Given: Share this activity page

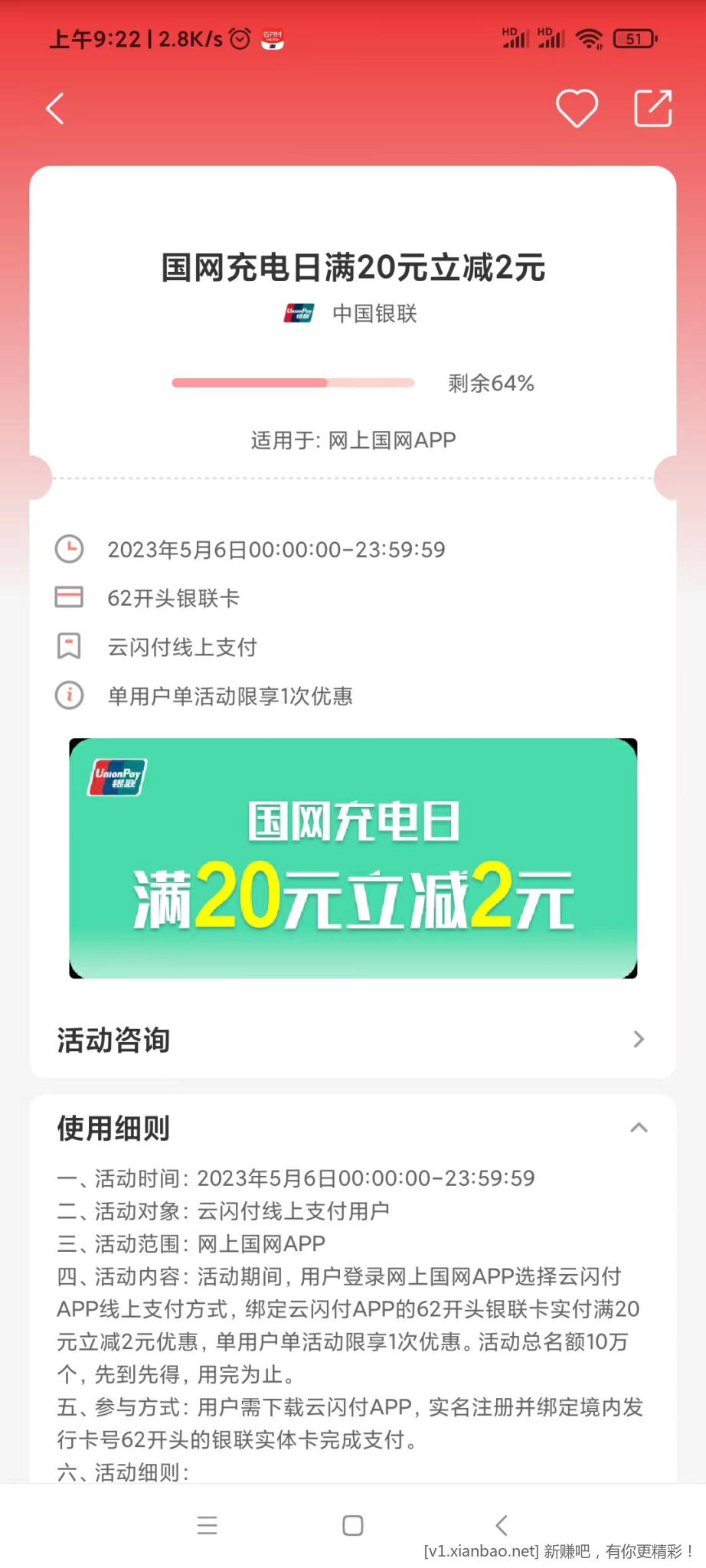Looking at the screenshot, I should (653, 108).
